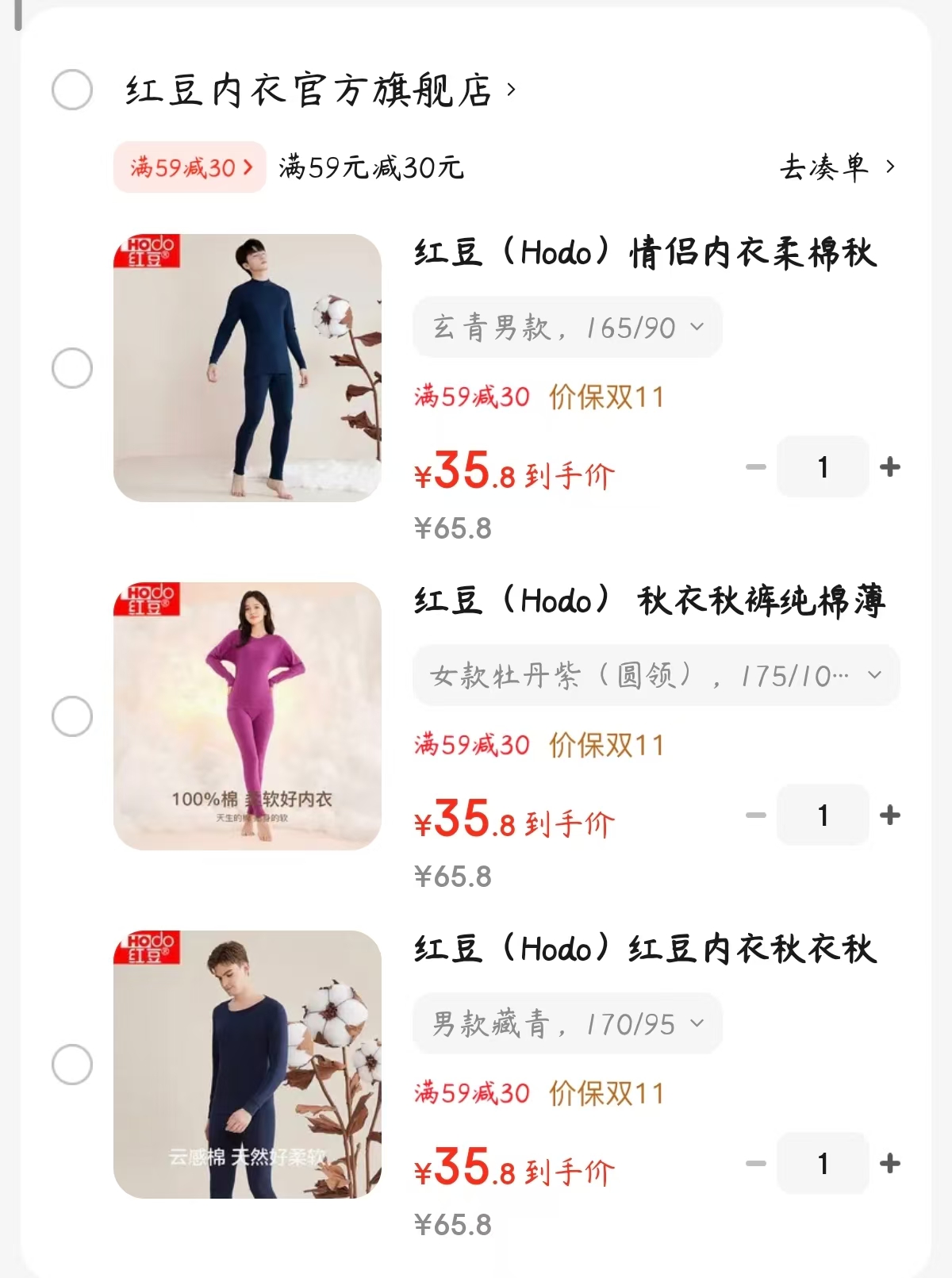The width and height of the screenshot is (952, 1278).
Task: Change the 玄青男款, 165/90 variant
Action: click(x=566, y=327)
